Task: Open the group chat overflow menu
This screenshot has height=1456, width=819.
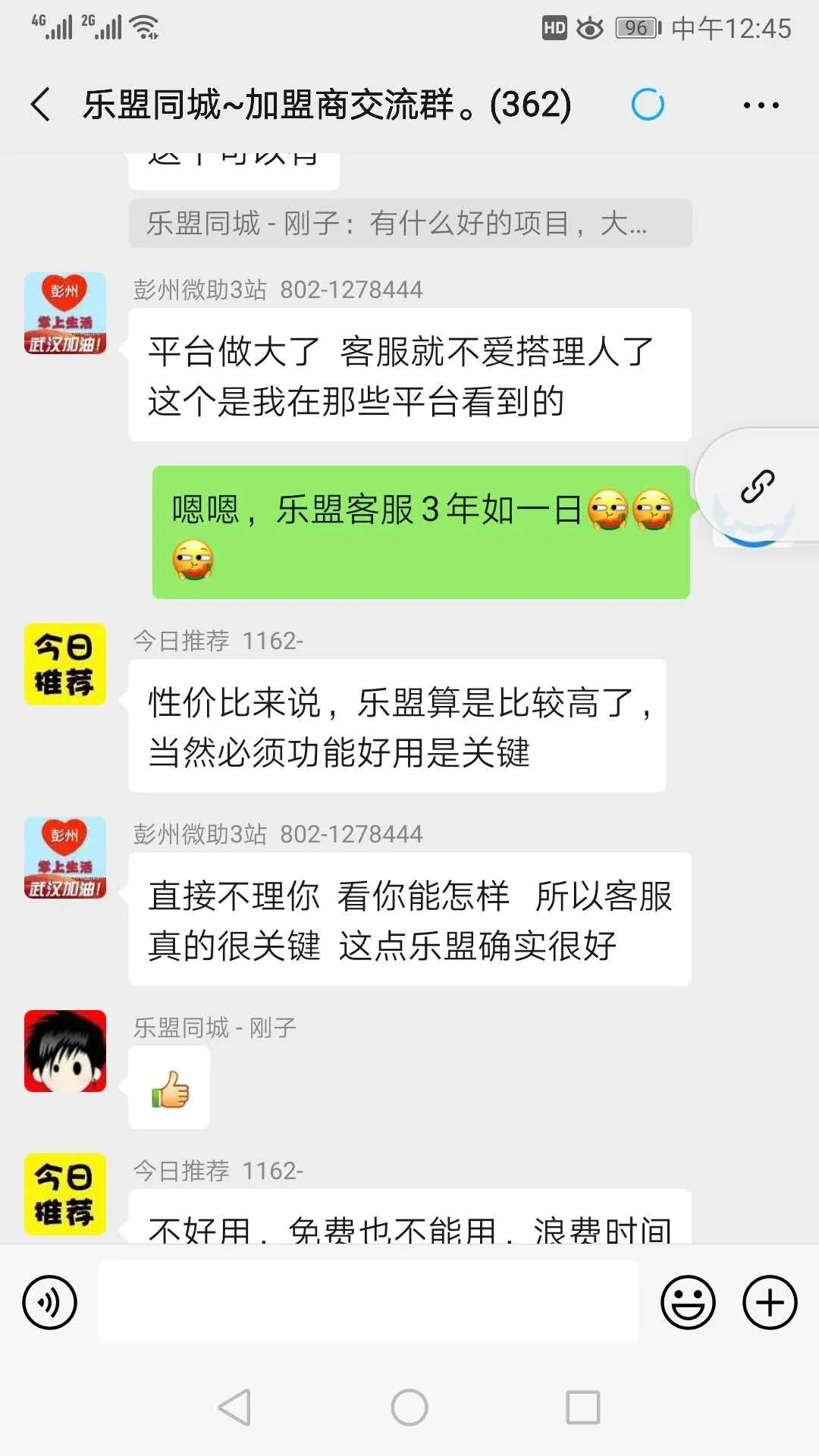Action: coord(761,105)
